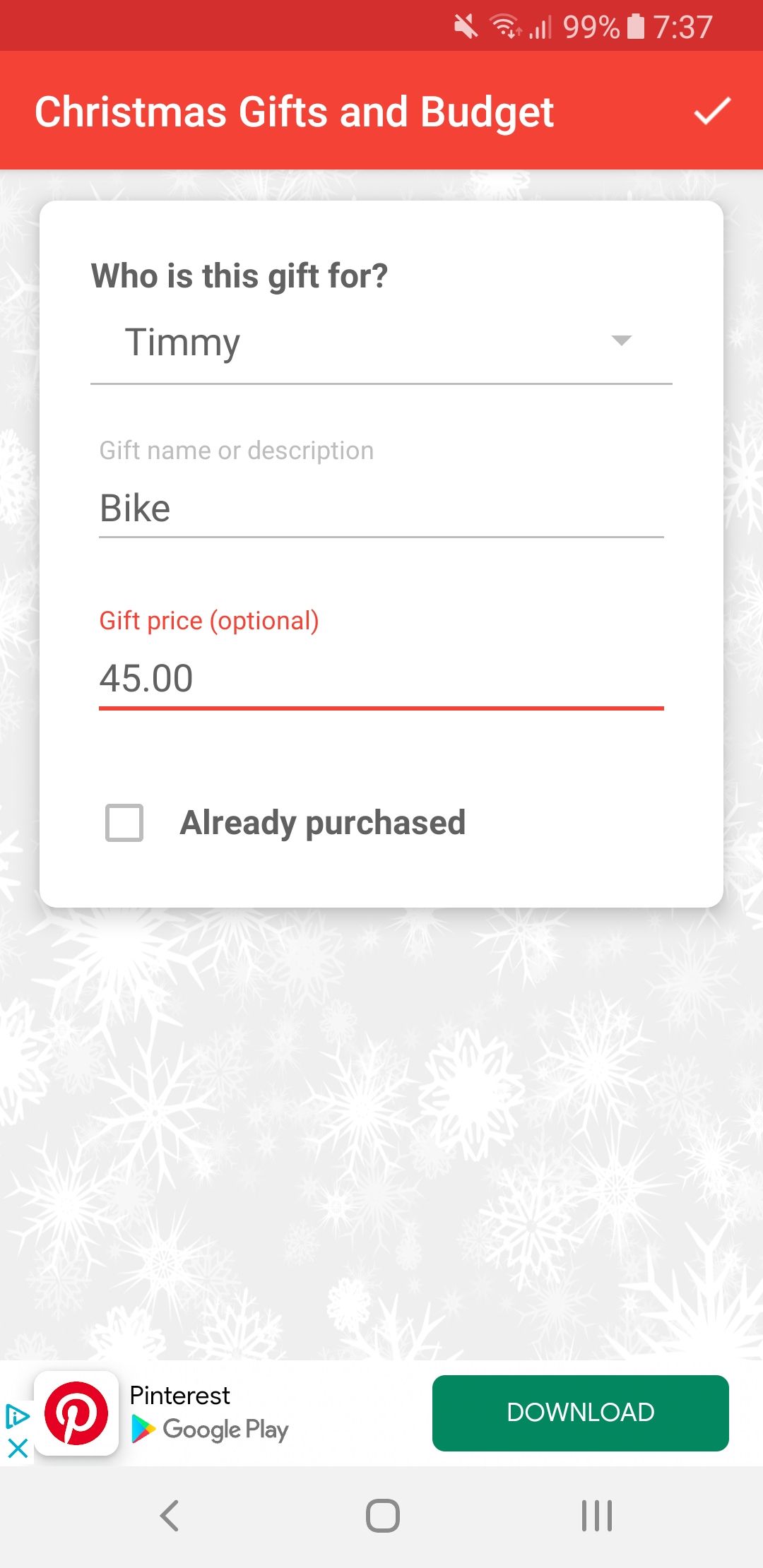Tap the Gift name field containing Bike

[381, 507]
